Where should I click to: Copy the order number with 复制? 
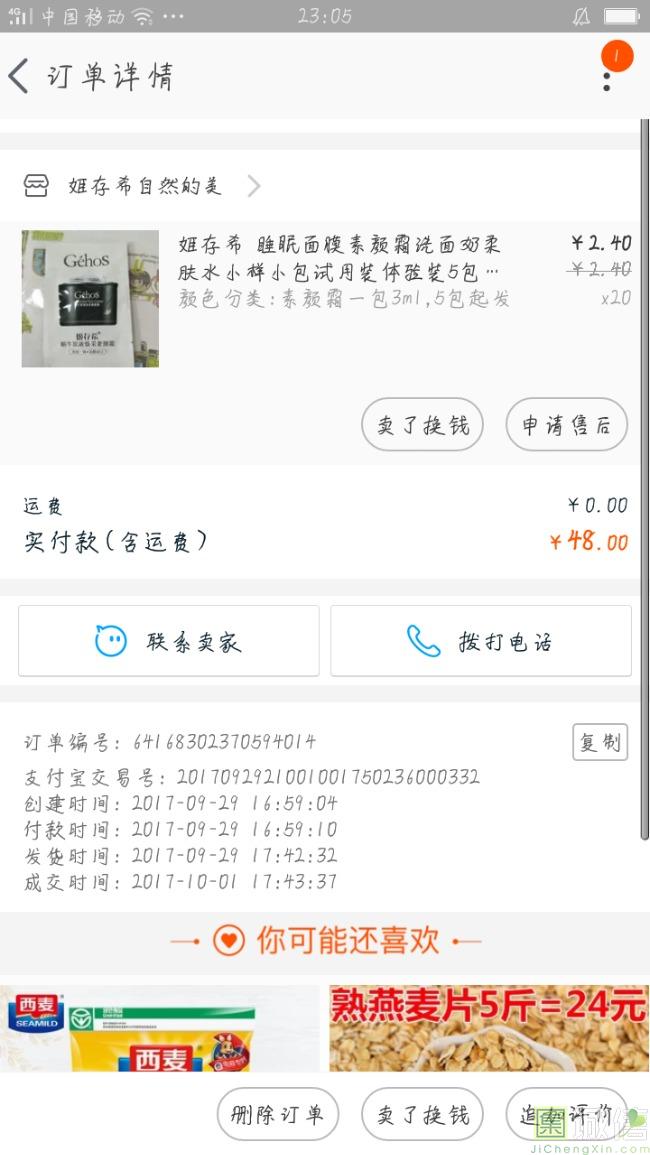coord(600,742)
